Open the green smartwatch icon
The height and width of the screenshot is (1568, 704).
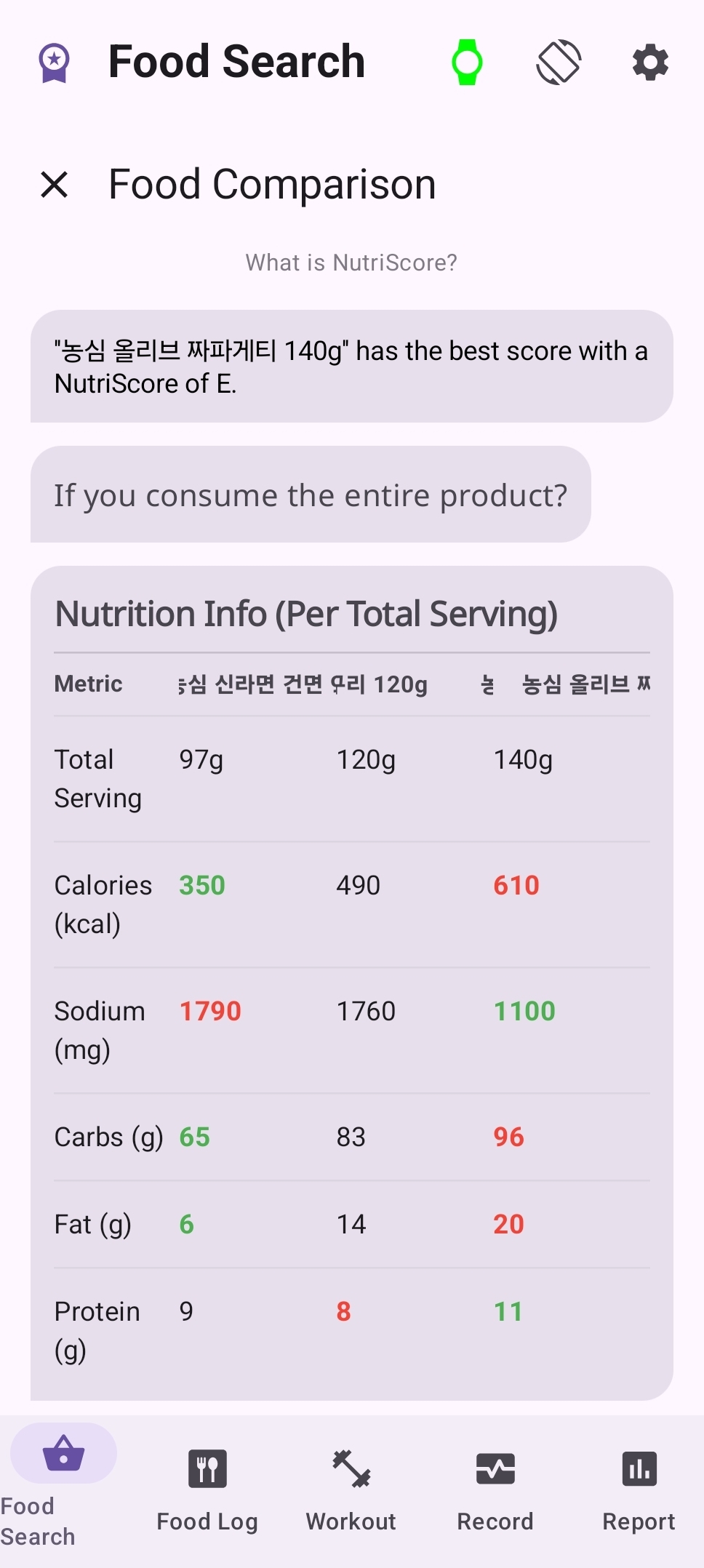tap(467, 63)
